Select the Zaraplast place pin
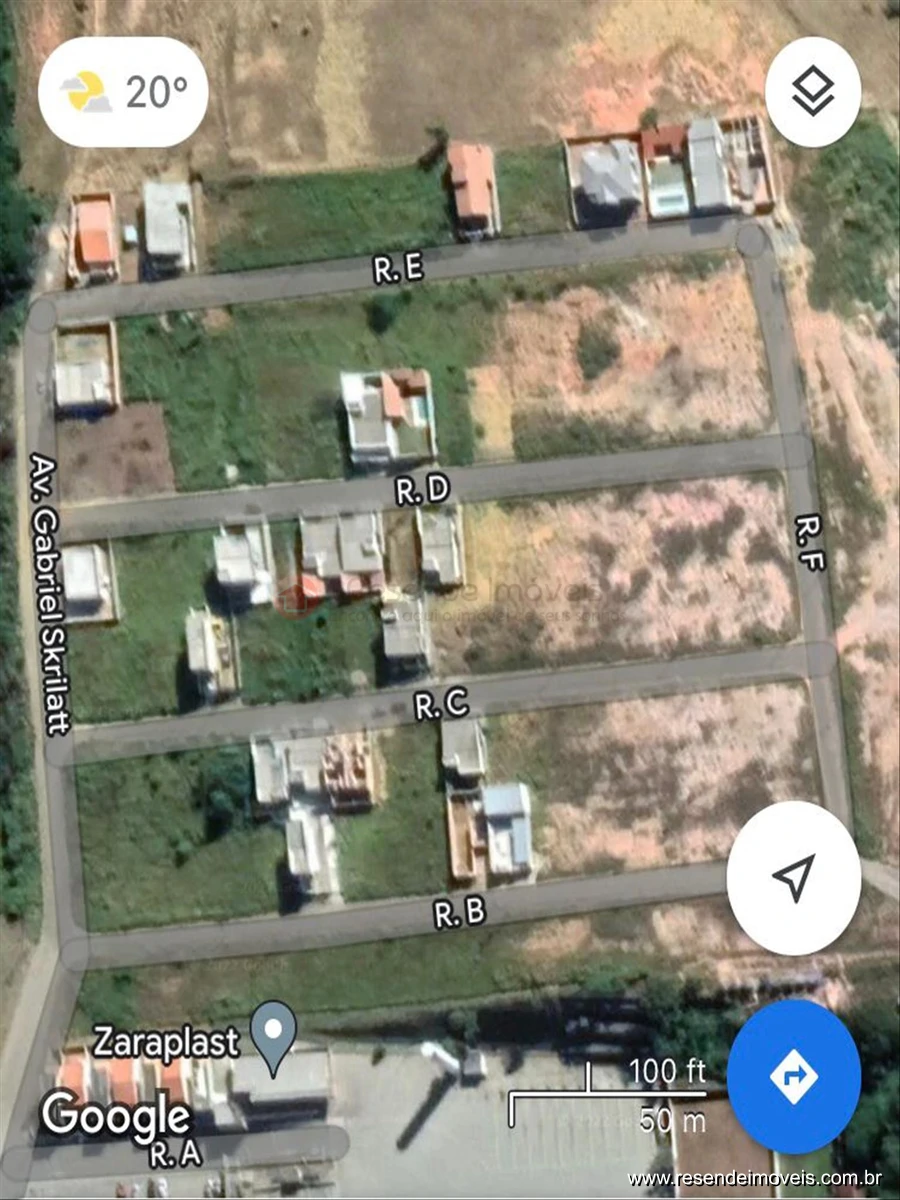900x1200 pixels. (x=272, y=1032)
